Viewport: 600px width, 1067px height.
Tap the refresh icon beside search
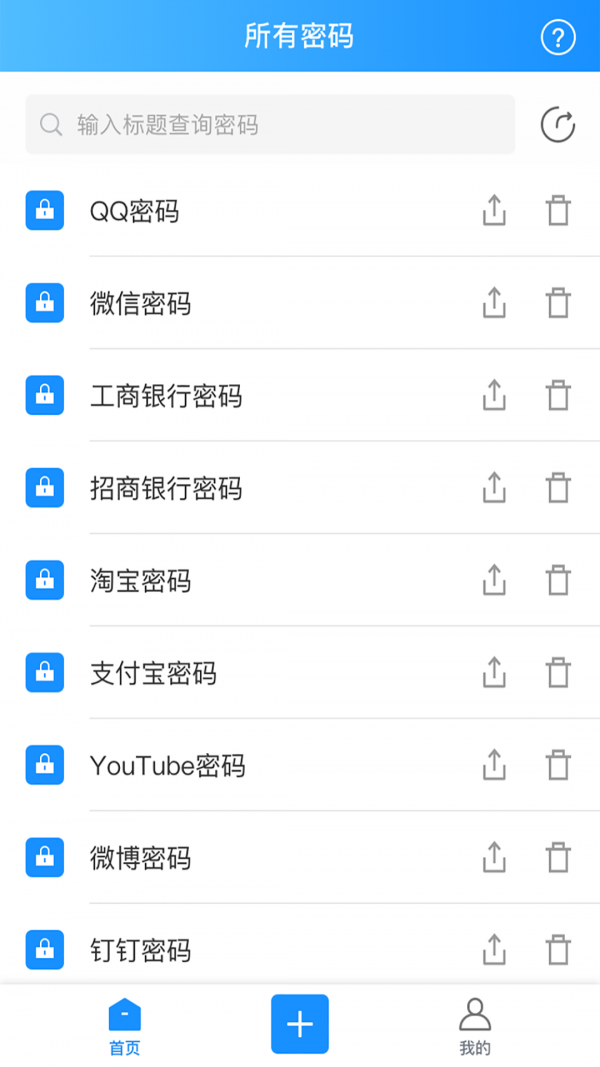click(x=558, y=125)
